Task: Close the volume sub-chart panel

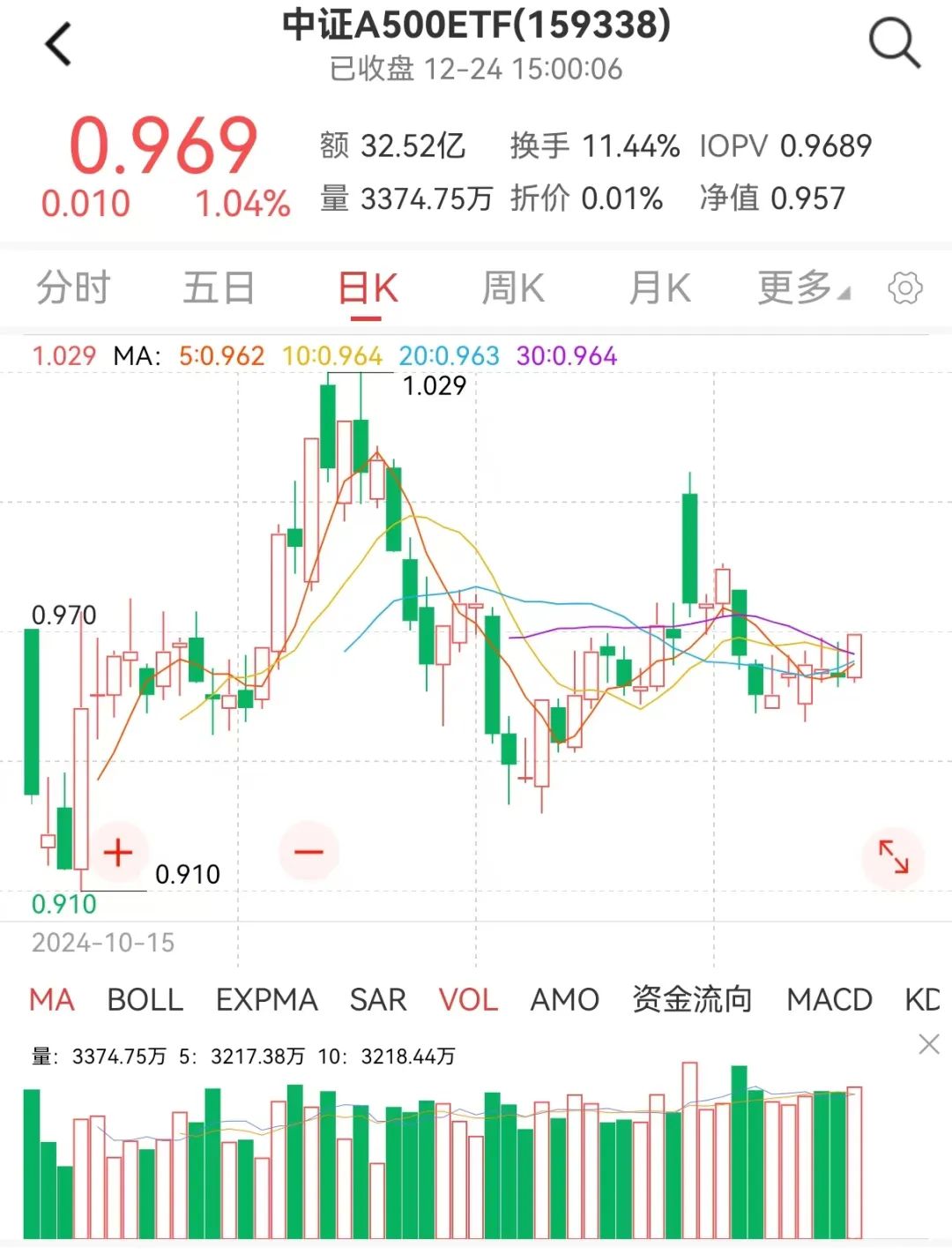Action: (928, 1045)
